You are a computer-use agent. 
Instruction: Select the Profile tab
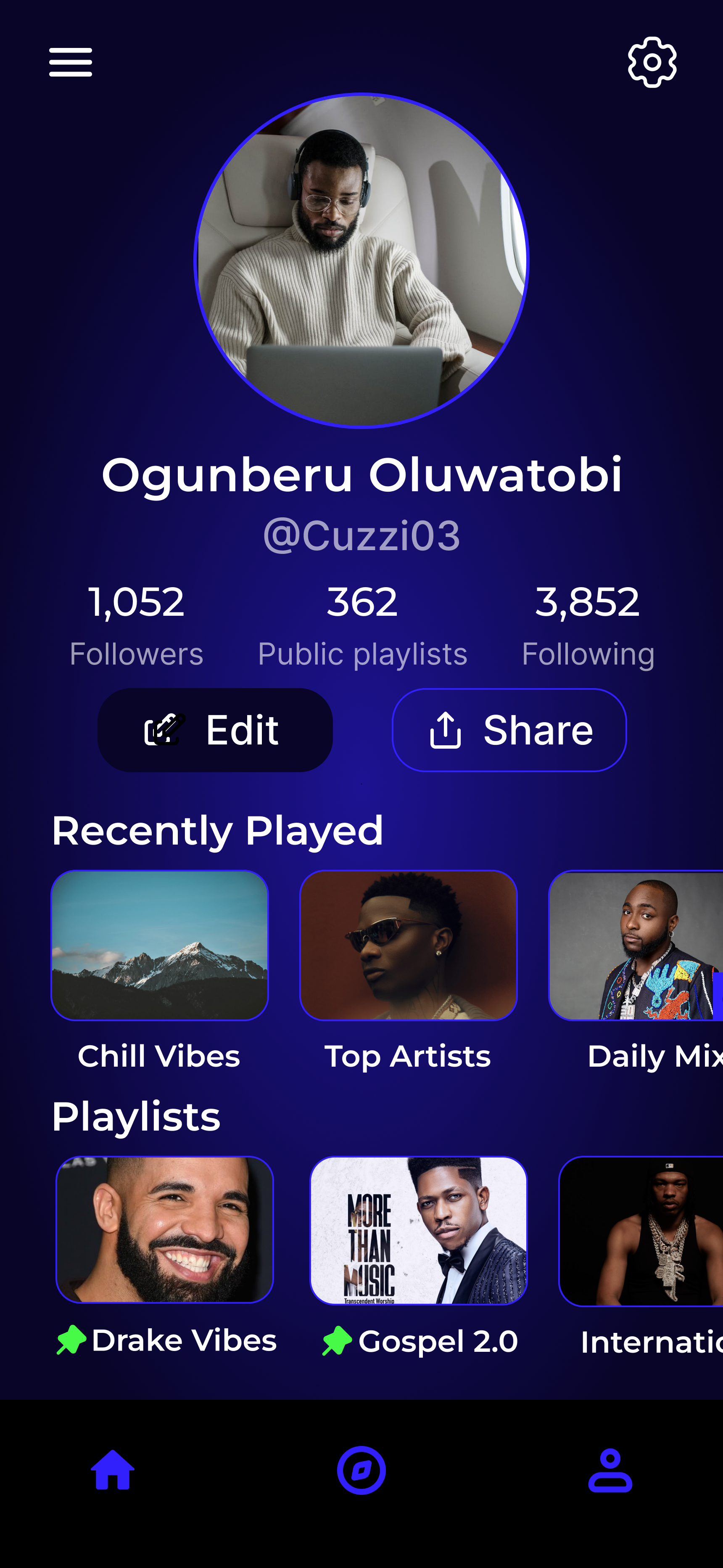click(610, 1470)
